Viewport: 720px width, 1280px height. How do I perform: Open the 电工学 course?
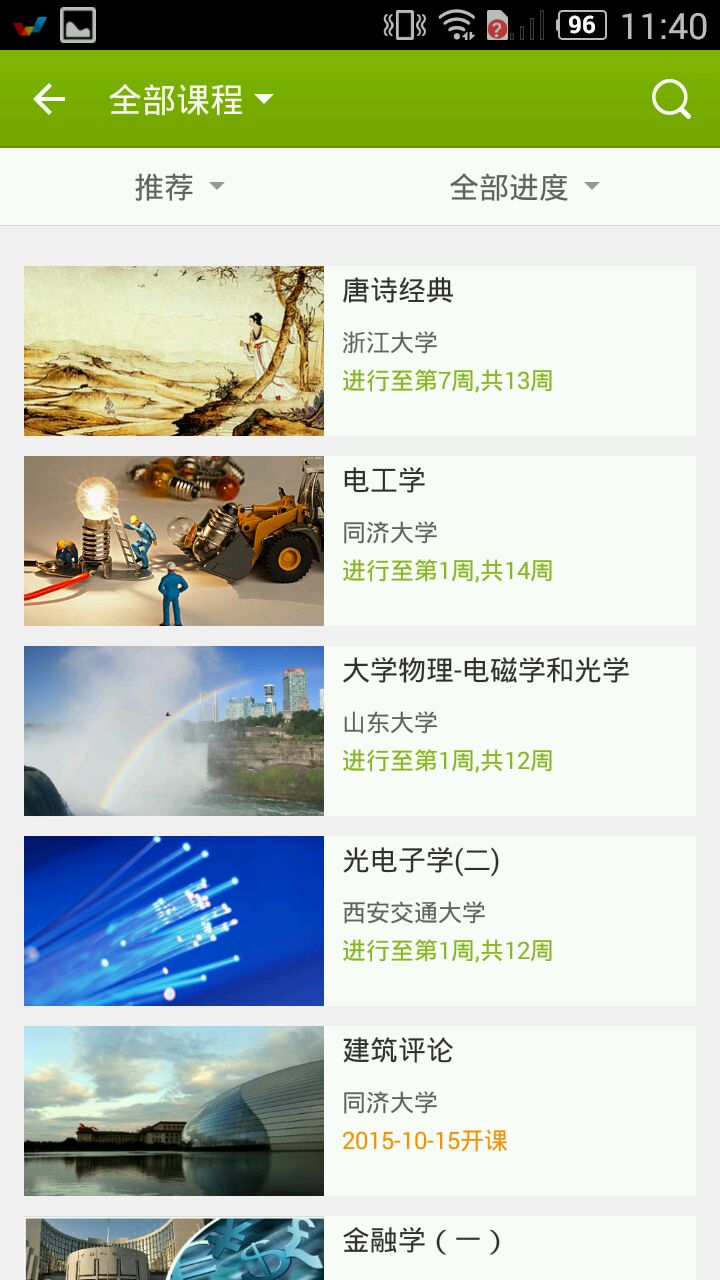(360, 541)
